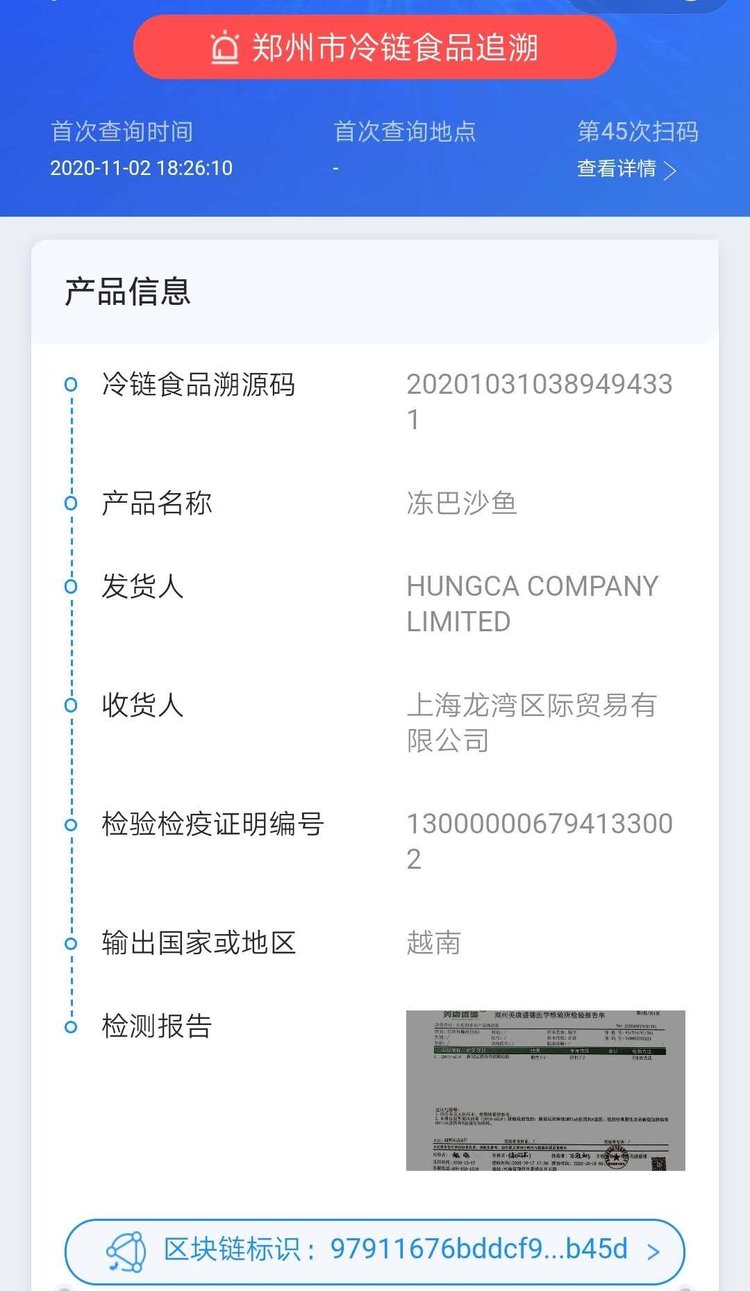750x1291 pixels.
Task: Click the timeline dot beside 检测报告
Action: [70, 1025]
